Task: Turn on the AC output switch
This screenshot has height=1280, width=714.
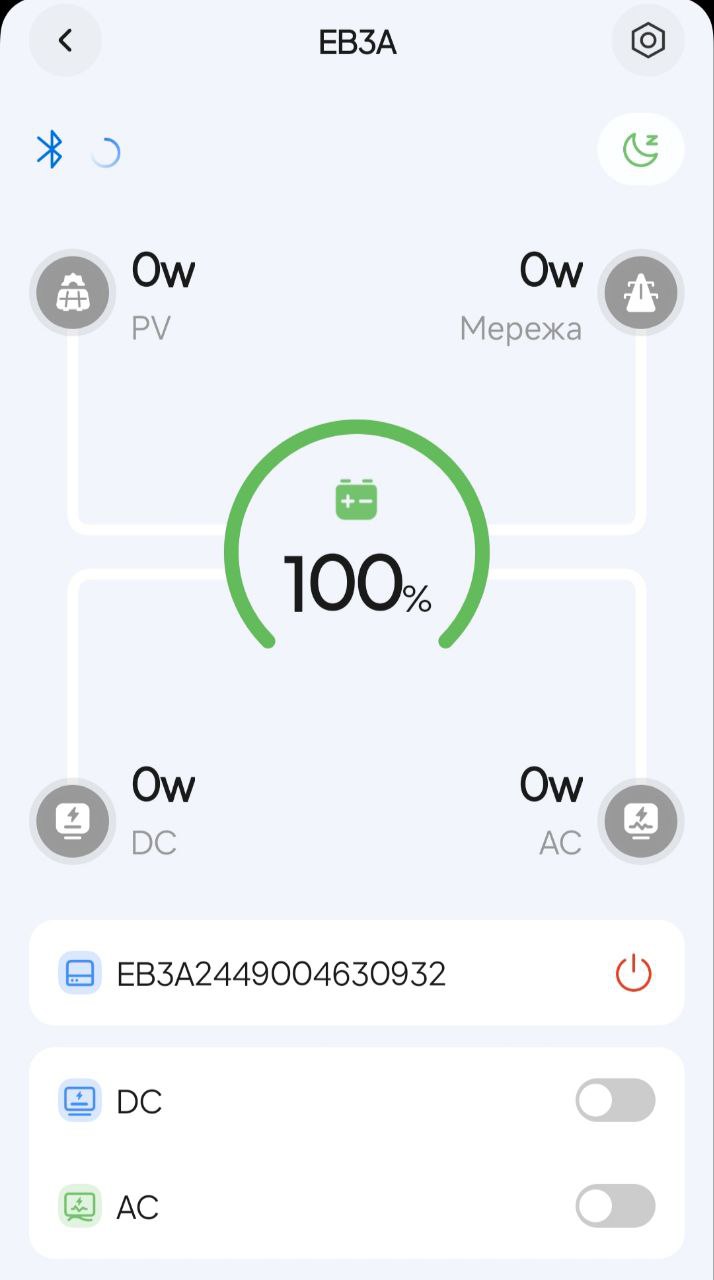Action: [x=615, y=1207]
